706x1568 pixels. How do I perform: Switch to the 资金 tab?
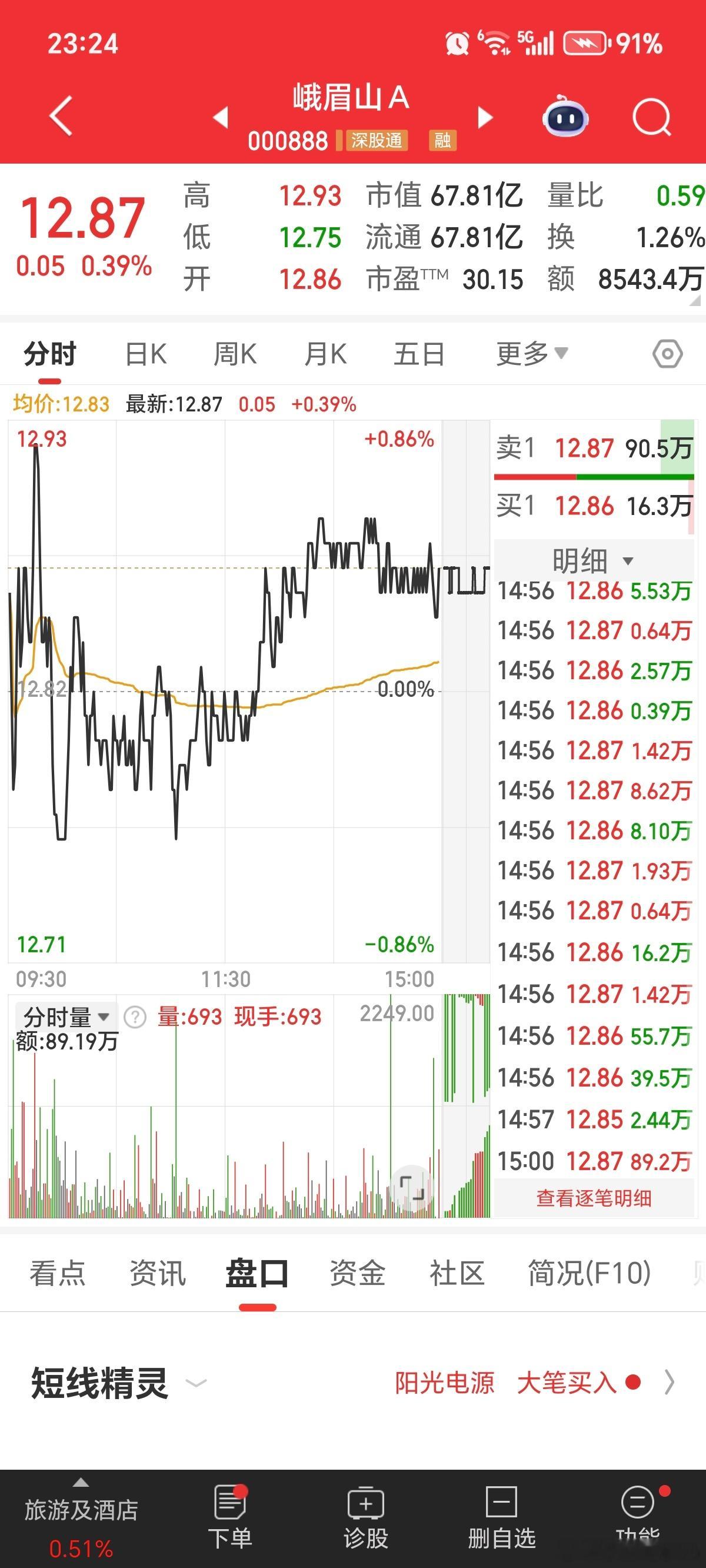click(x=357, y=1273)
